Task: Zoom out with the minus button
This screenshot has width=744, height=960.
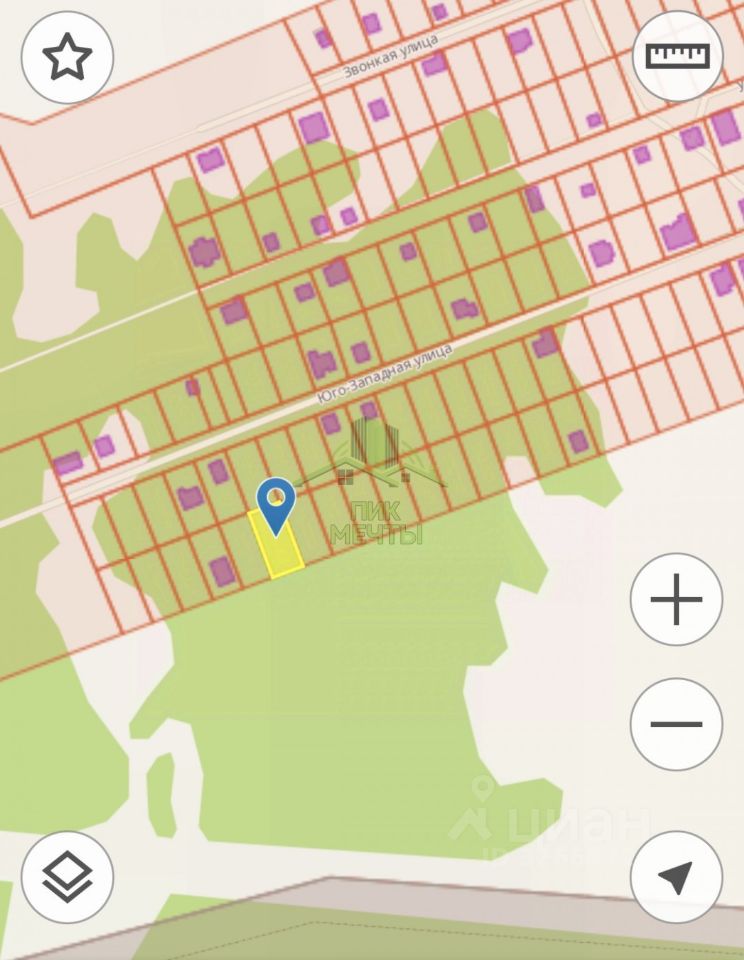Action: point(676,724)
